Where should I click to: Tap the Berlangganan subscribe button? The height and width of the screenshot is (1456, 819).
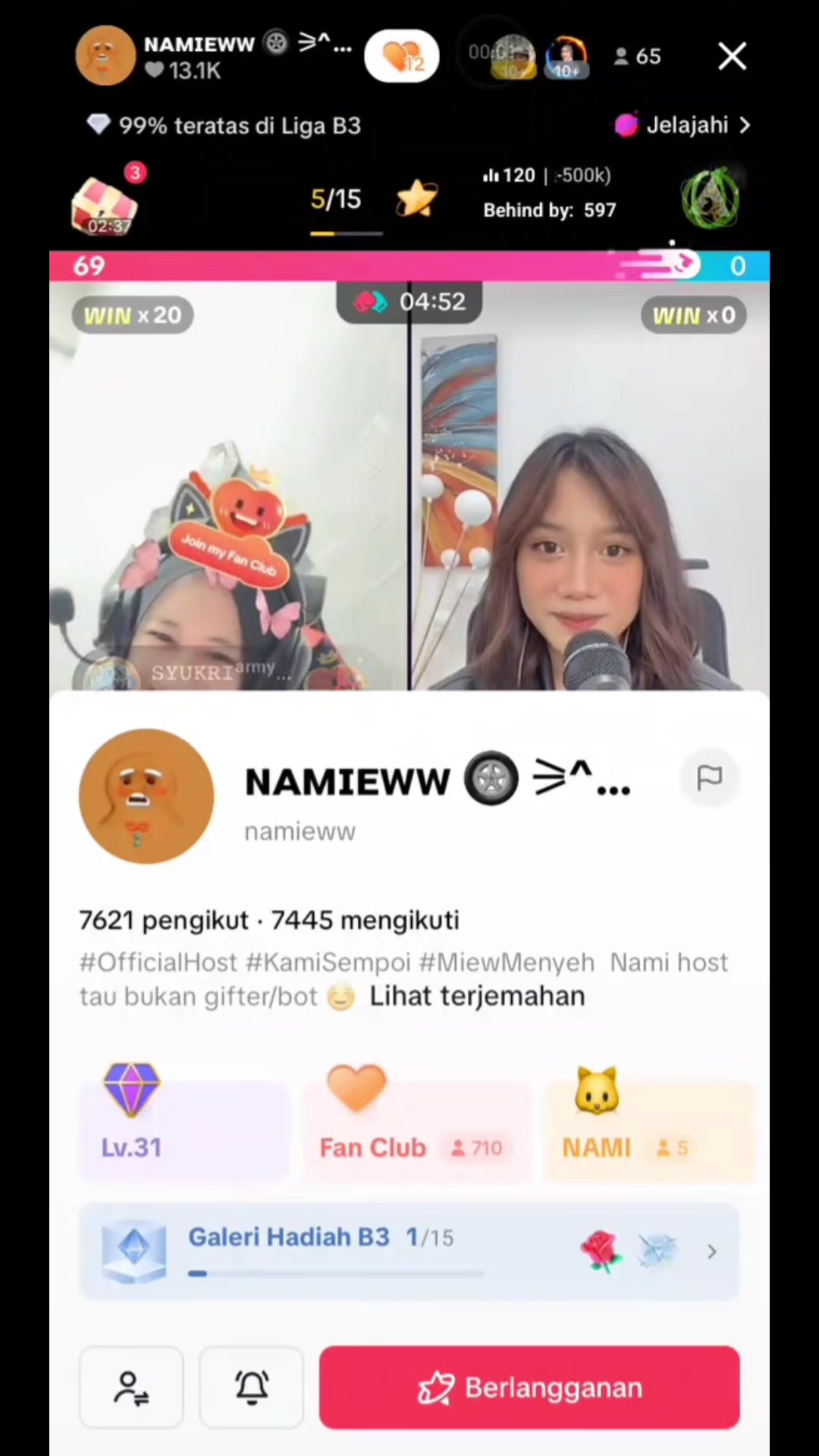pos(529,1387)
